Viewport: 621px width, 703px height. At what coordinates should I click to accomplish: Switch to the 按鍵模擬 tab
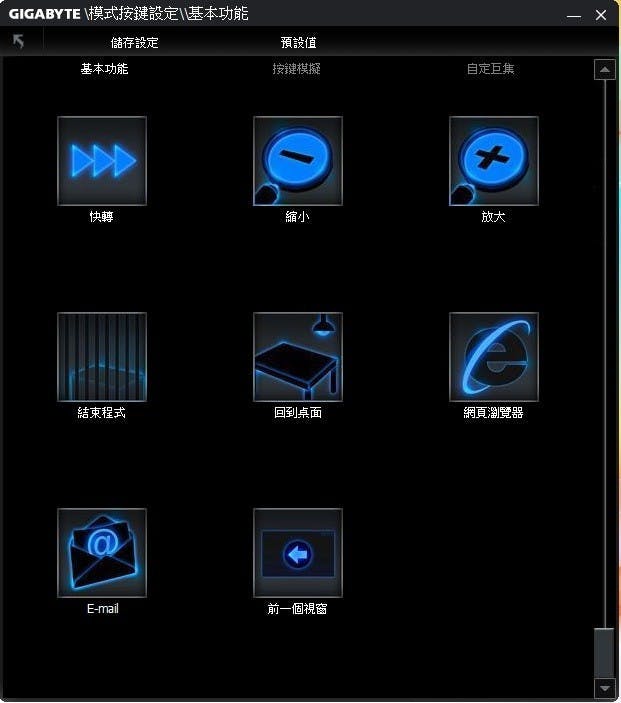tap(296, 69)
